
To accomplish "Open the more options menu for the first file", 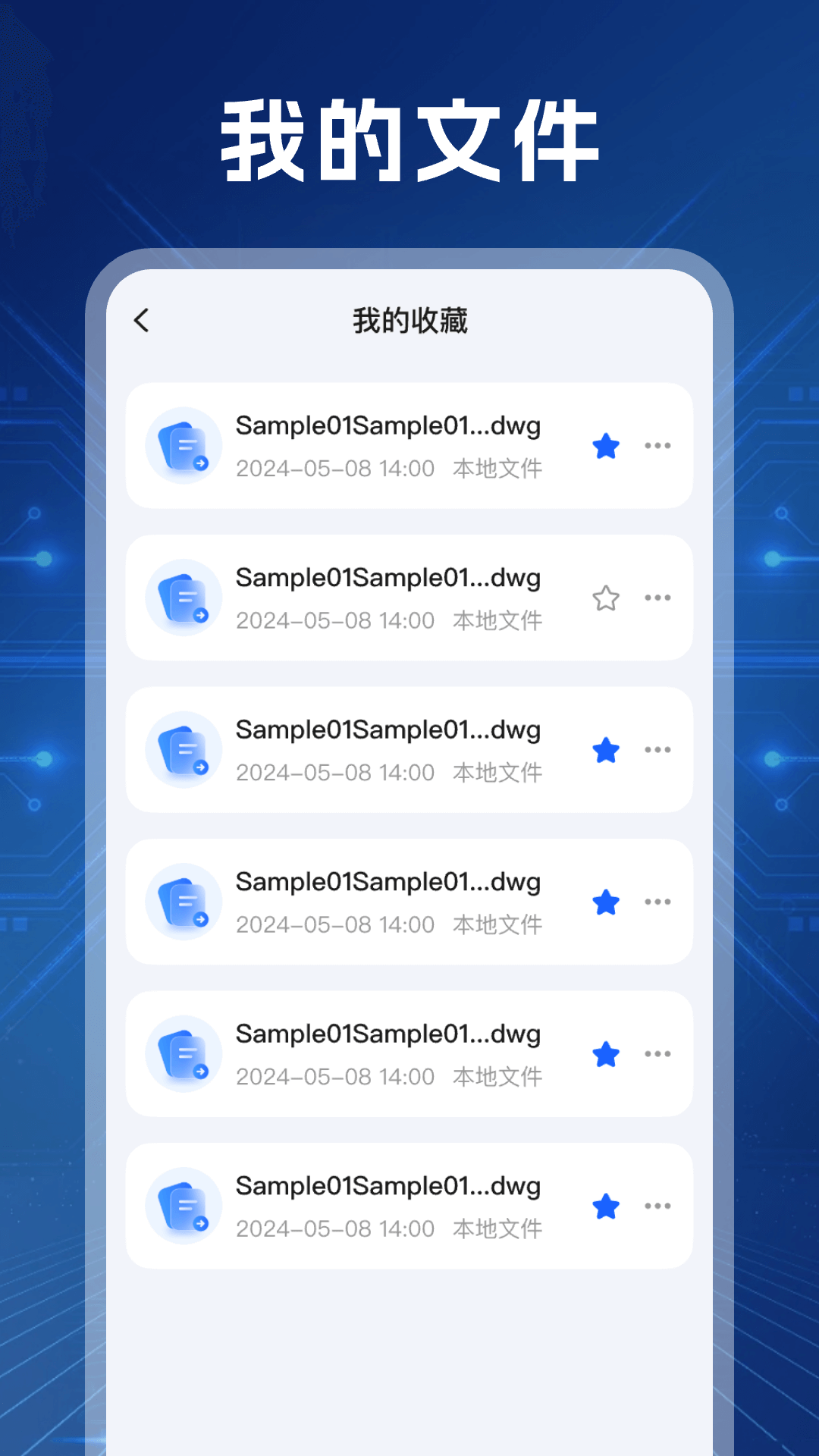I will (x=657, y=446).
